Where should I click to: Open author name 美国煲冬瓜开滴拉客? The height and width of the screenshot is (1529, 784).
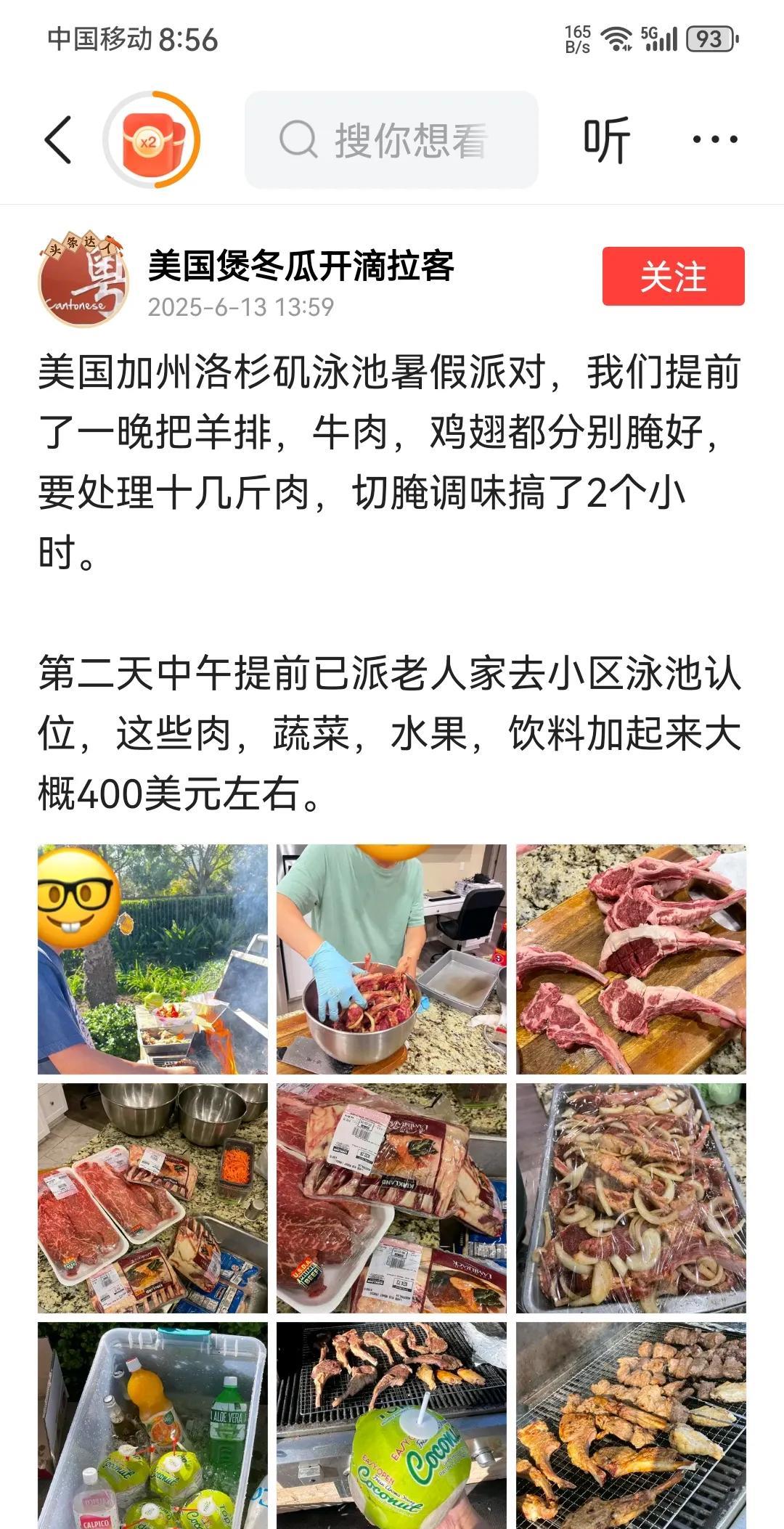click(301, 266)
